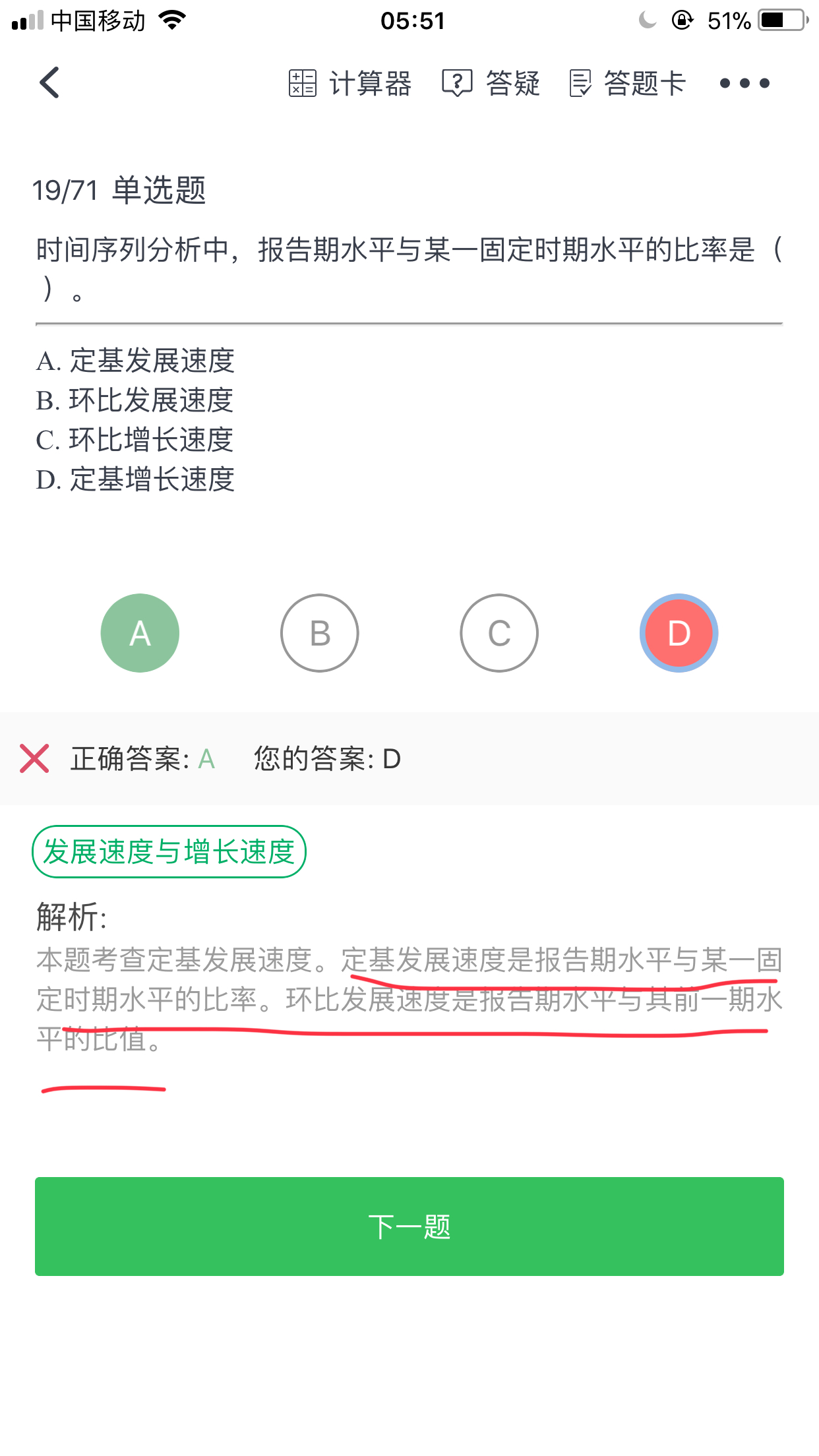Go back using the top-left arrow
Image resolution: width=819 pixels, height=1456 pixels.
pyautogui.click(x=49, y=83)
